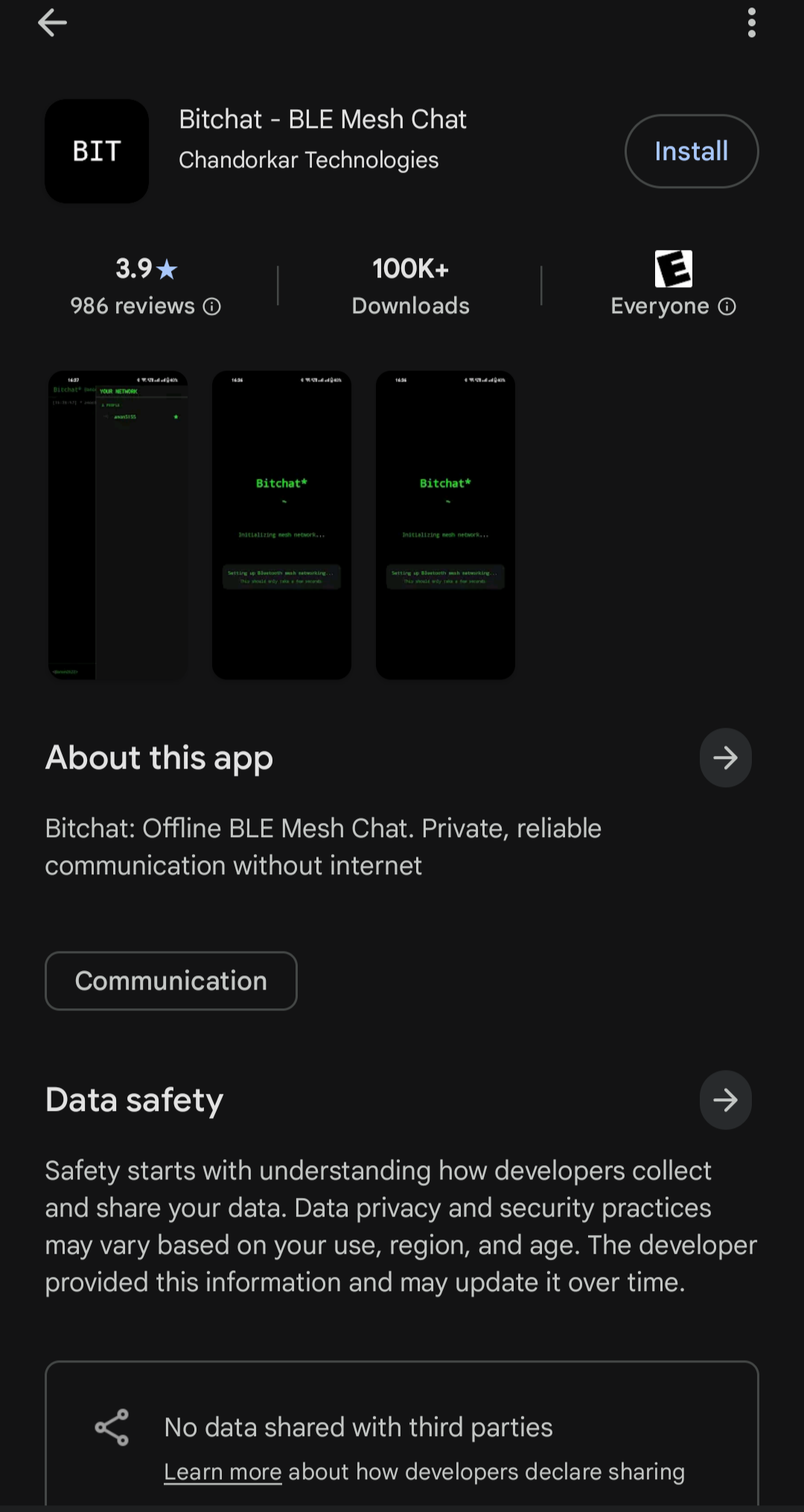Open the third Bitchat screenshot
804x1512 pixels.
(445, 525)
